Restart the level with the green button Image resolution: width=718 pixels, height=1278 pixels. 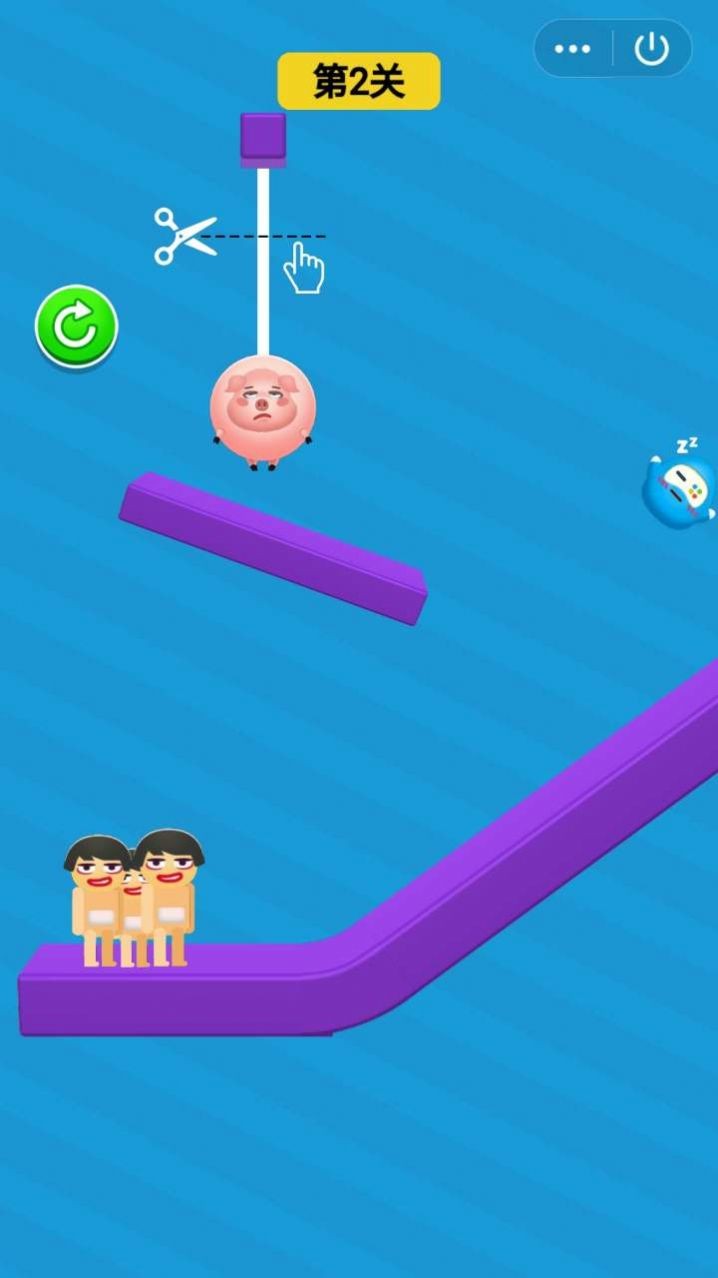[x=77, y=326]
